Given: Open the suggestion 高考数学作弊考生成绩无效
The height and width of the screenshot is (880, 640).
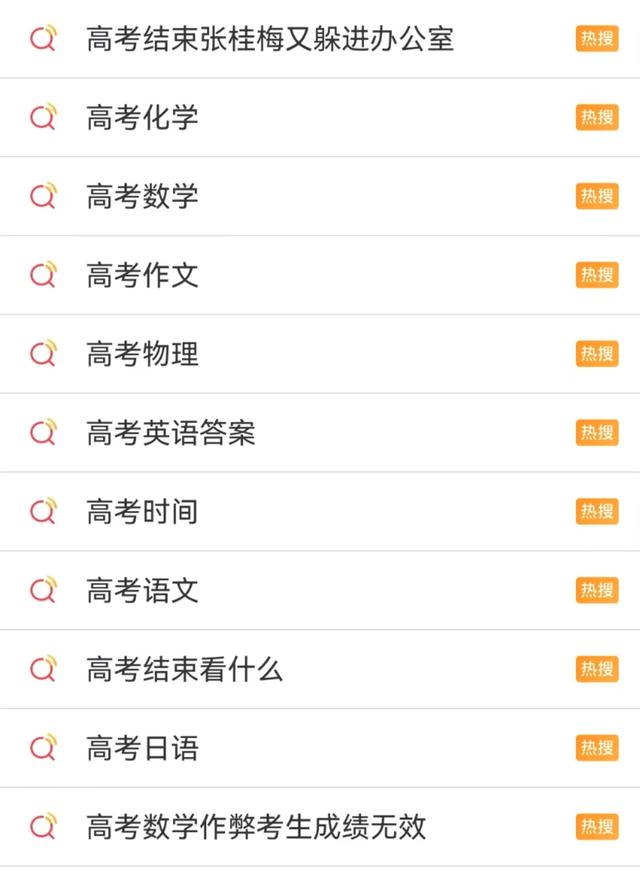Looking at the screenshot, I should pyautogui.click(x=256, y=827).
